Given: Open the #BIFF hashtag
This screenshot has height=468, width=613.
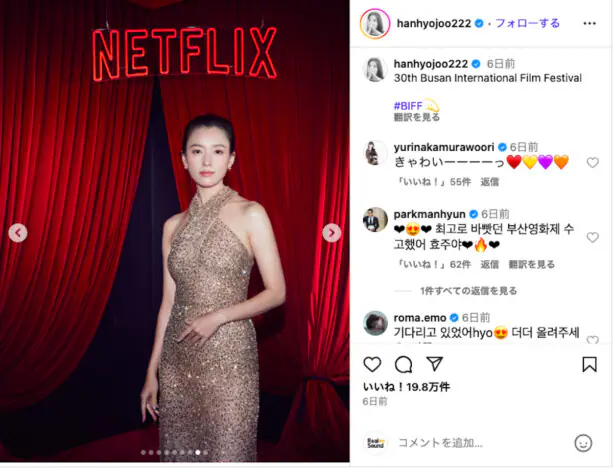Looking at the screenshot, I should pos(408,104).
